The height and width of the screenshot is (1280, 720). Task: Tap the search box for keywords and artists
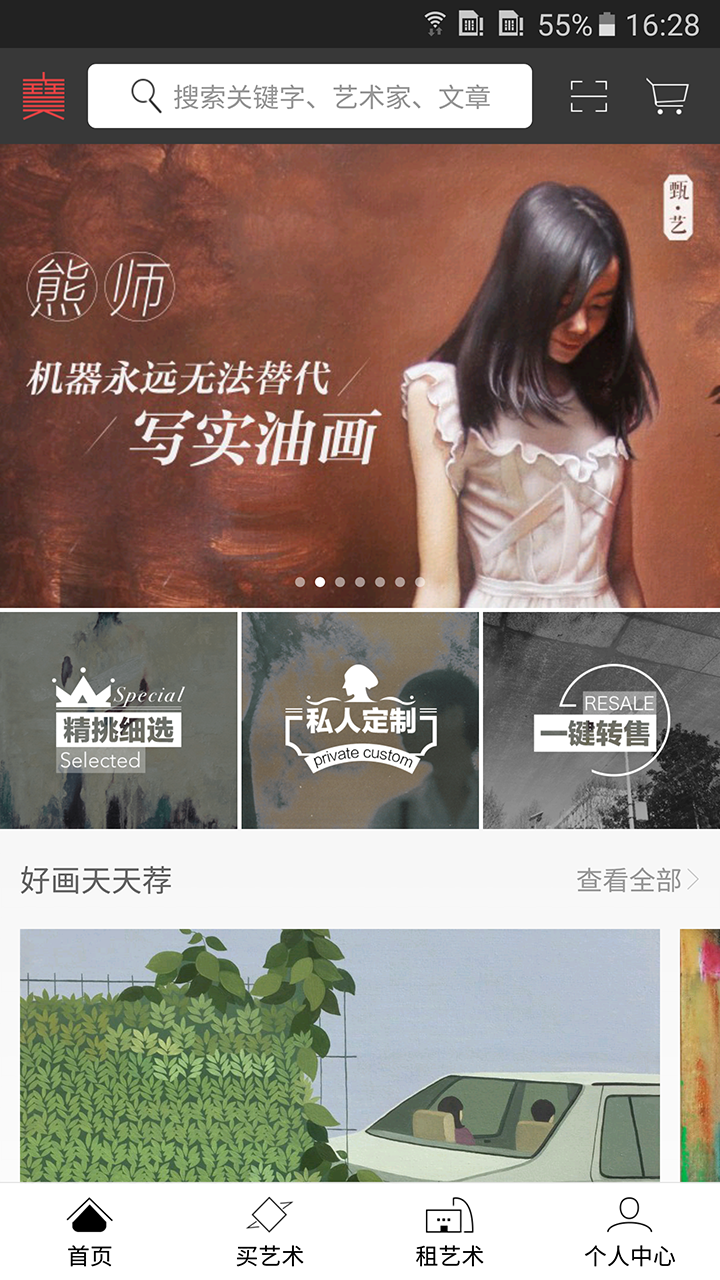(x=310, y=96)
